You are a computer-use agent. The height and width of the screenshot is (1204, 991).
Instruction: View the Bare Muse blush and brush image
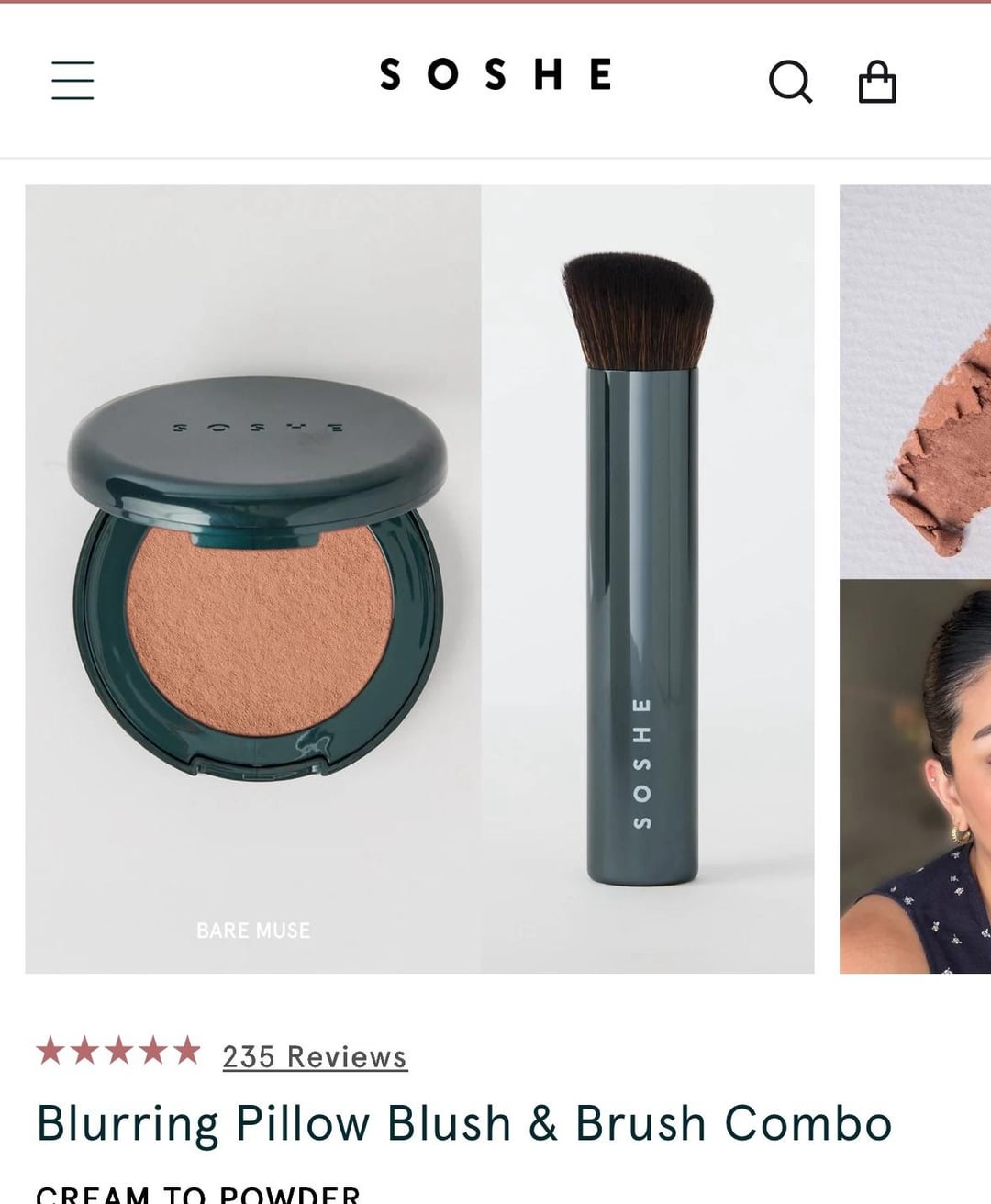pyautogui.click(x=419, y=578)
